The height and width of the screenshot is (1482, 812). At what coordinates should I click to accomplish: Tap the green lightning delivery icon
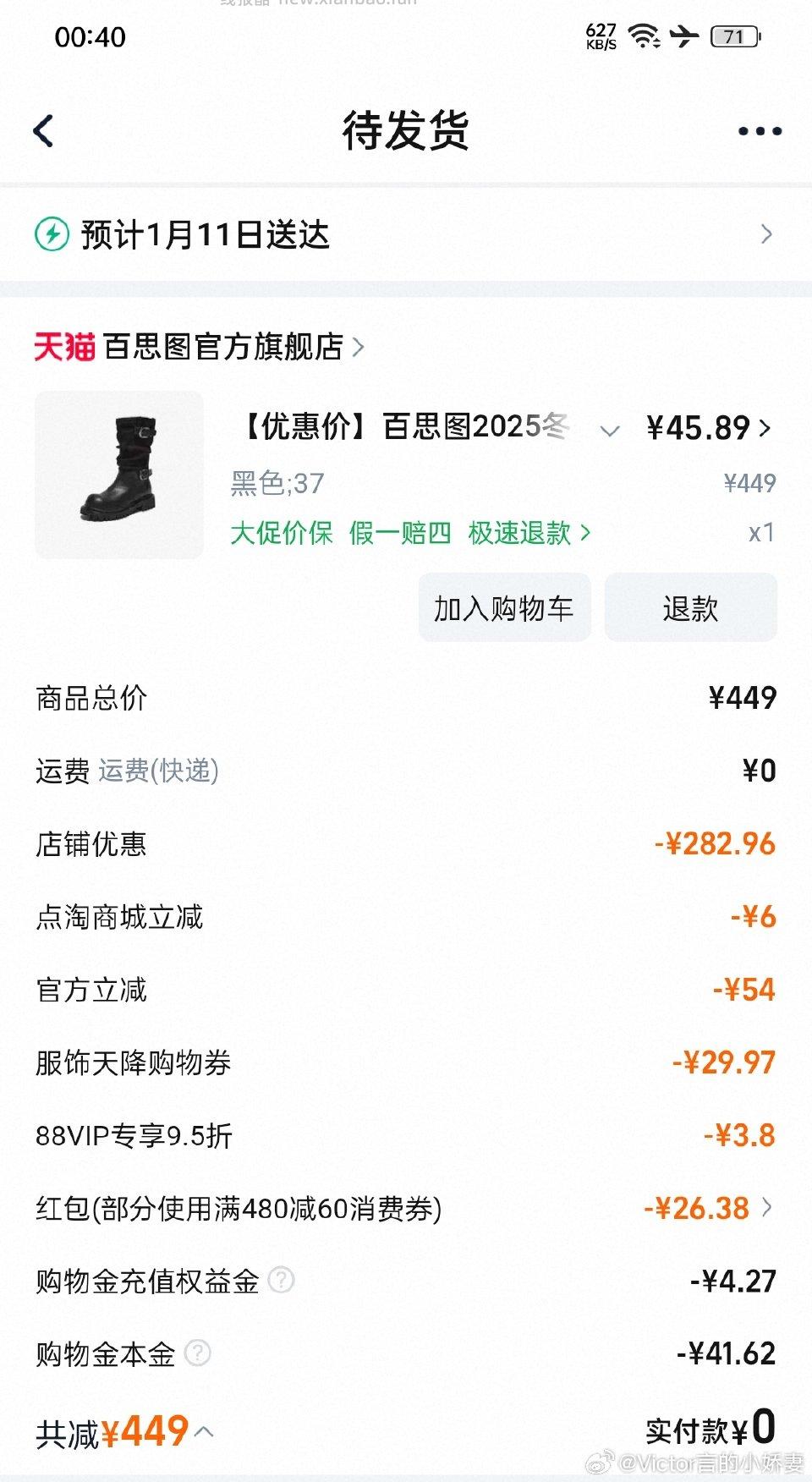(x=52, y=235)
